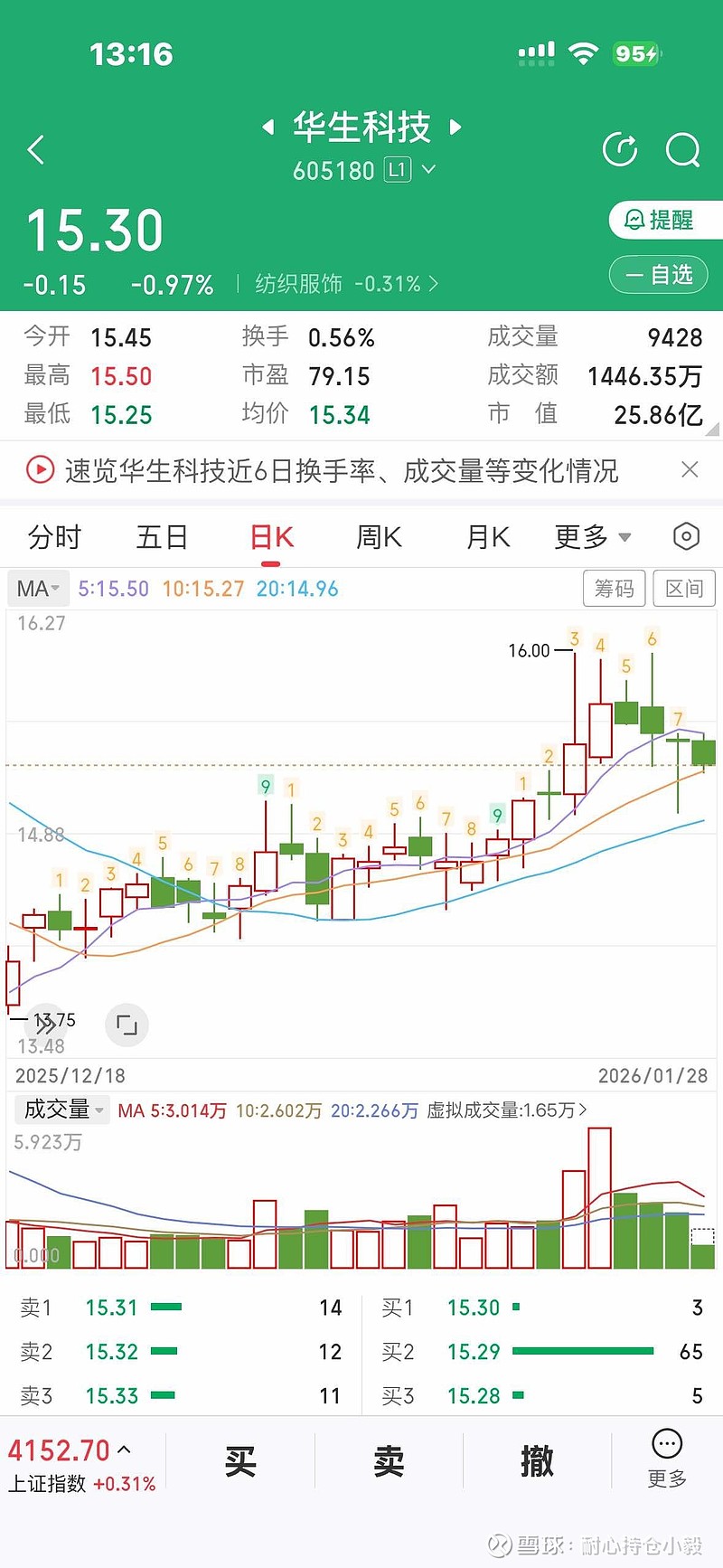Select the 买2 quote row at 15.29
723x1568 pixels.
point(542,1351)
